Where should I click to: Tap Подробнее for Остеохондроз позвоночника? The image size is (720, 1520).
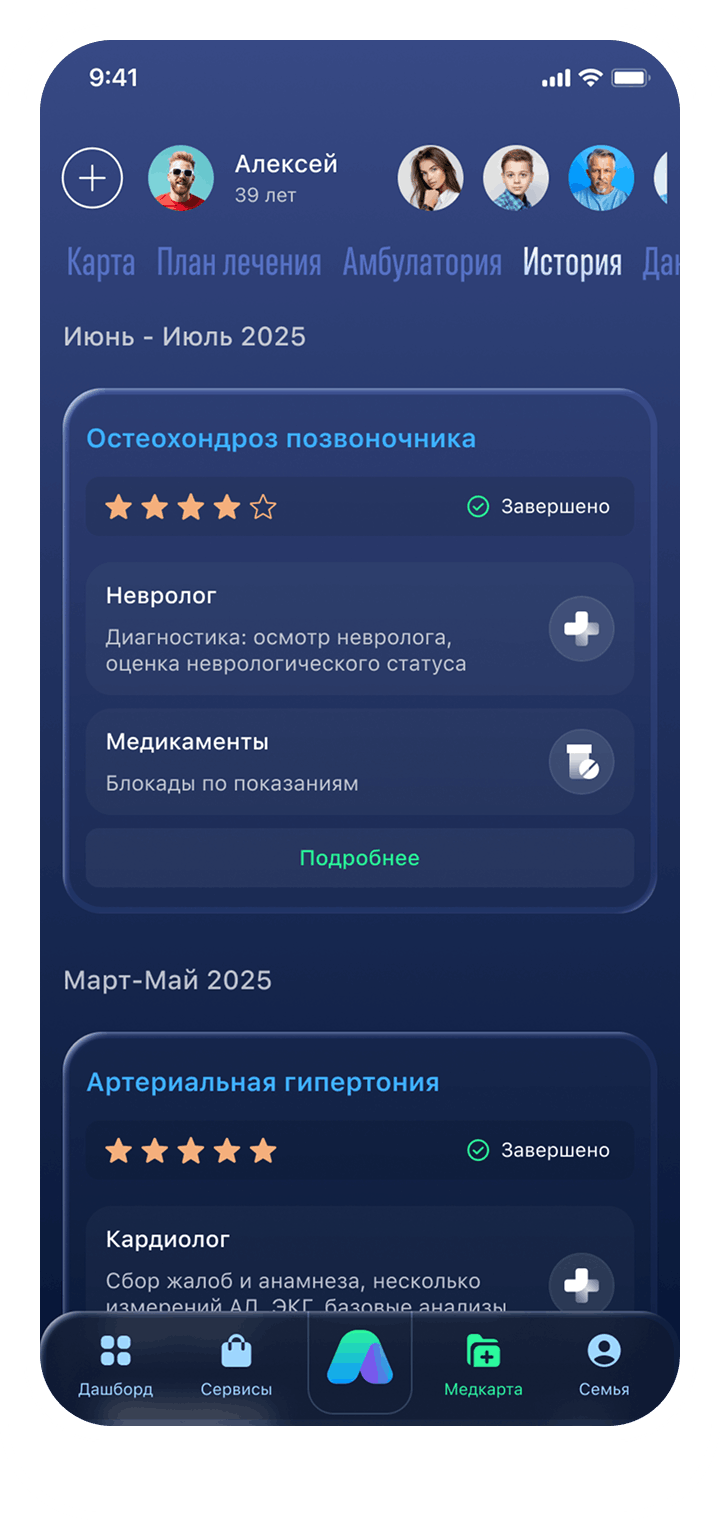tap(359, 858)
